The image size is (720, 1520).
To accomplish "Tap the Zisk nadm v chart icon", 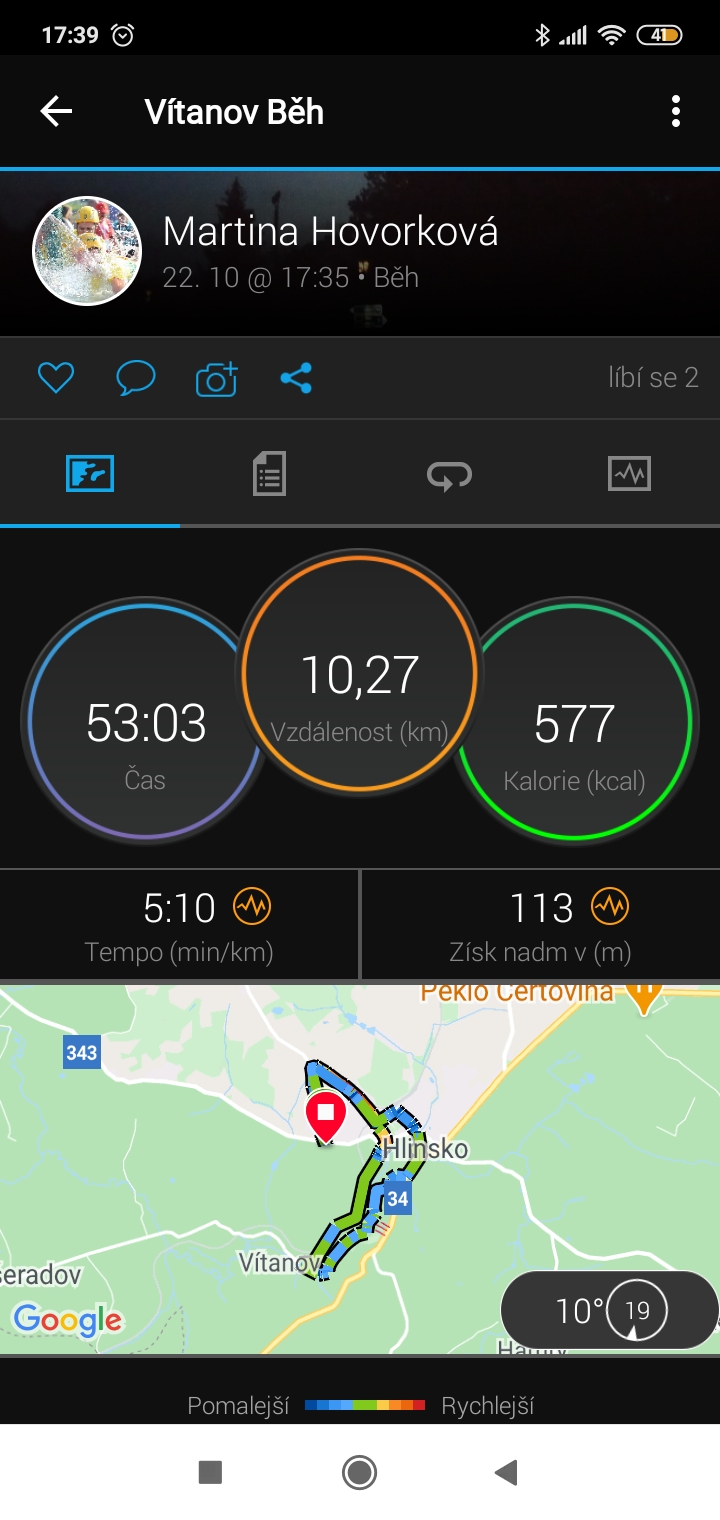I will click(609, 907).
